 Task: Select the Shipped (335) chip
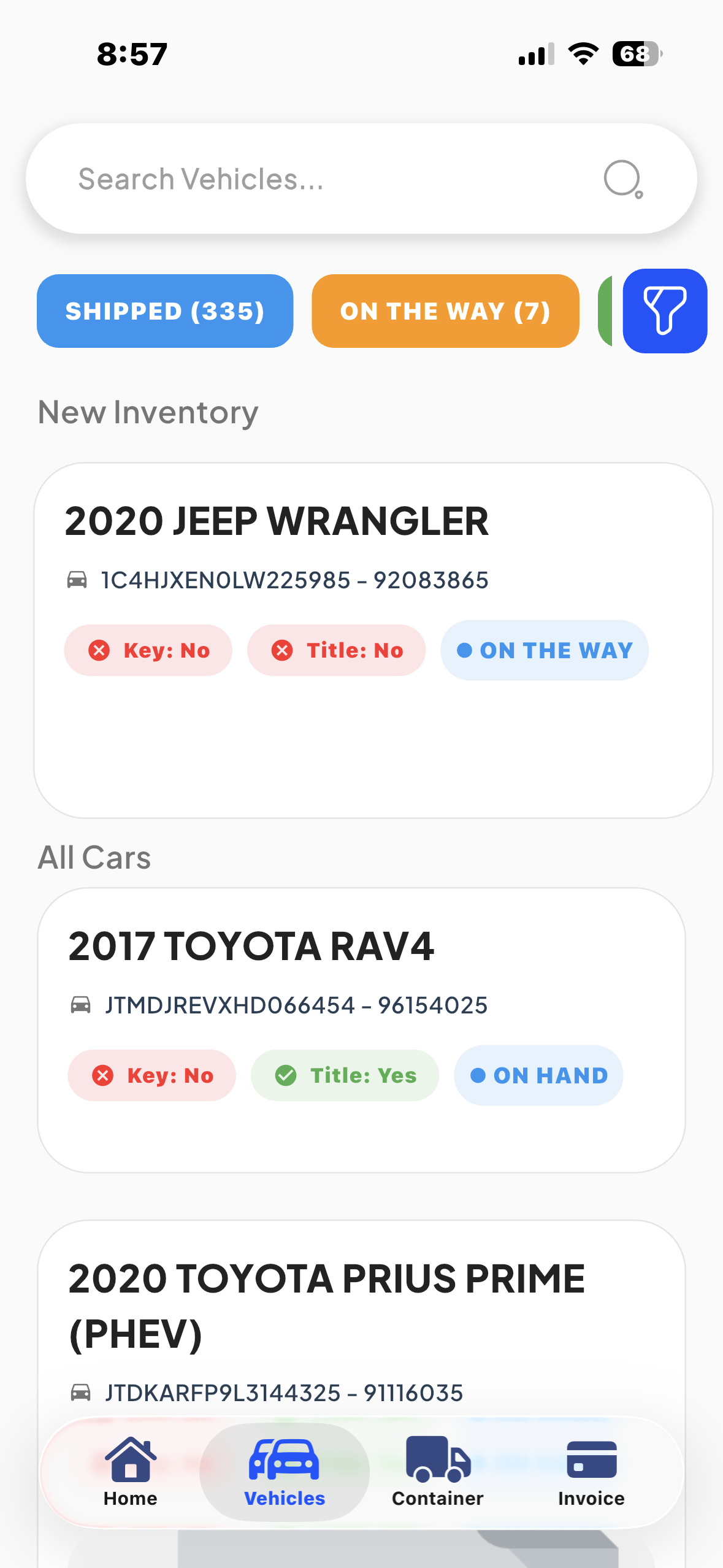(x=165, y=311)
